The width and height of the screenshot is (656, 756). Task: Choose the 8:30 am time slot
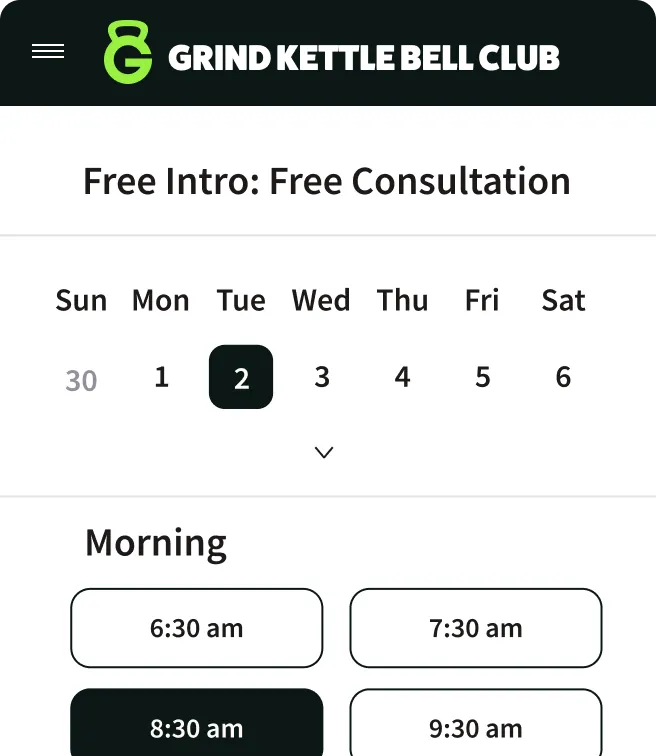click(x=197, y=725)
